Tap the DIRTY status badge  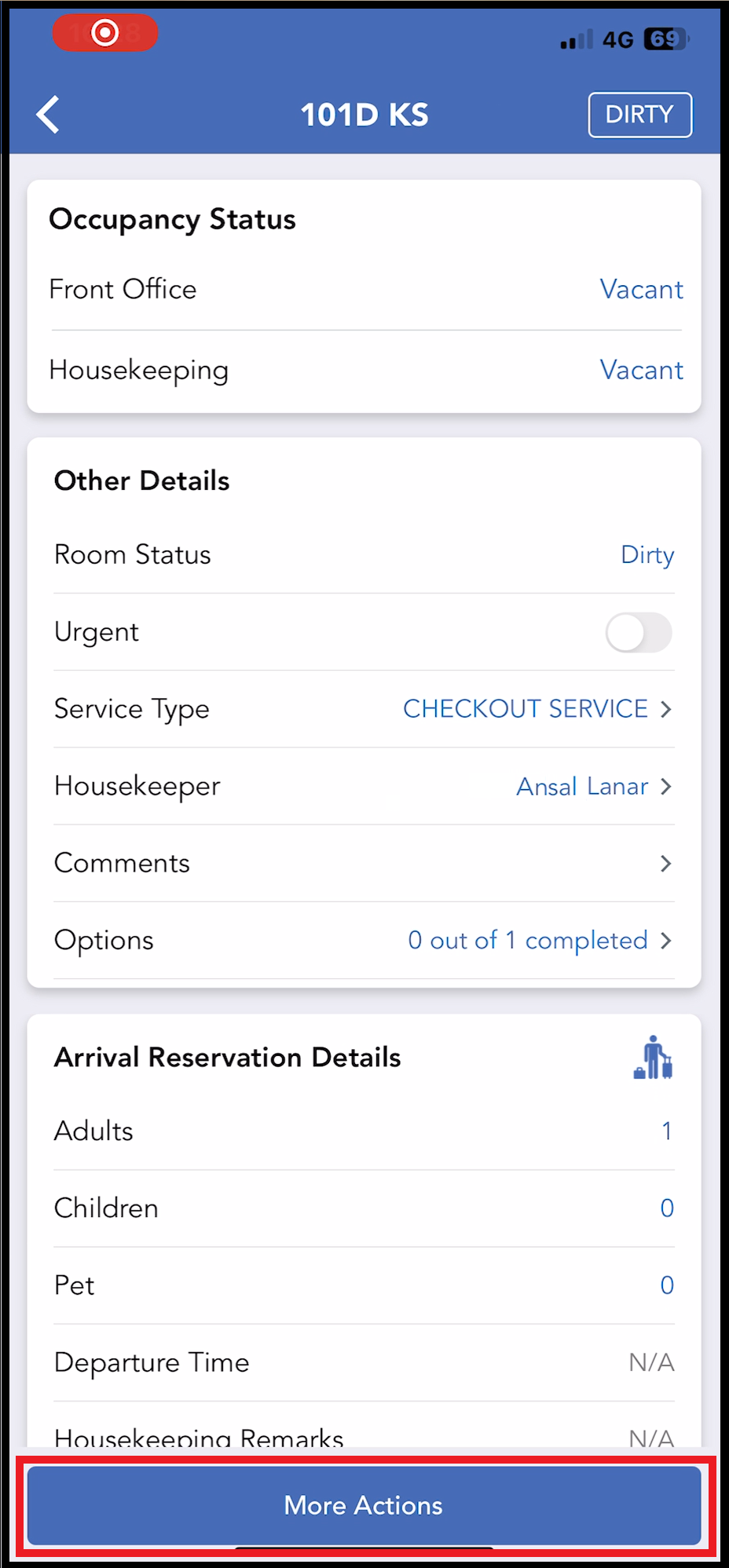pyautogui.click(x=639, y=115)
